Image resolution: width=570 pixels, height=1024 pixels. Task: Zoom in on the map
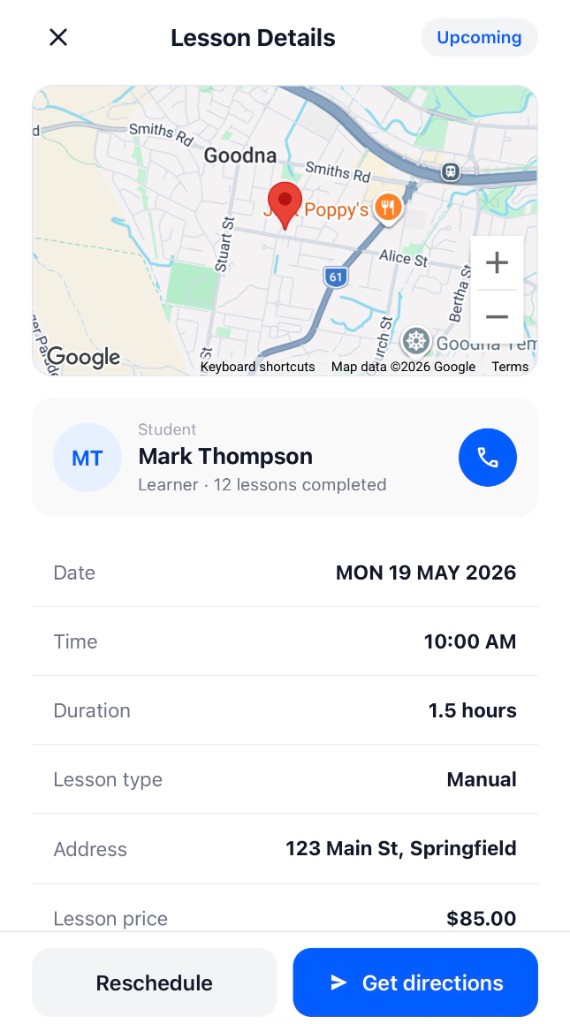click(x=497, y=263)
